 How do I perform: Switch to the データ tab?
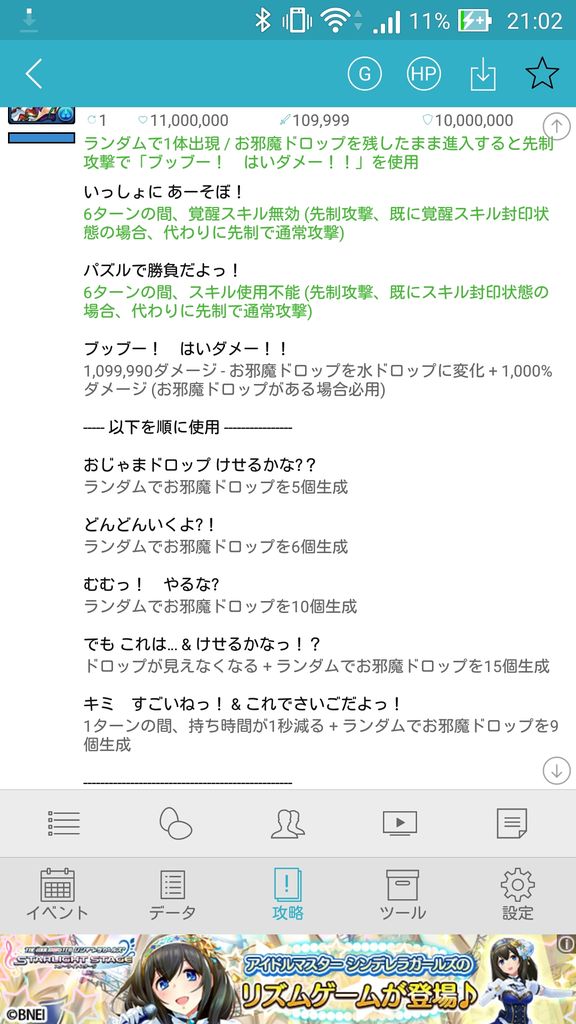[x=172, y=895]
